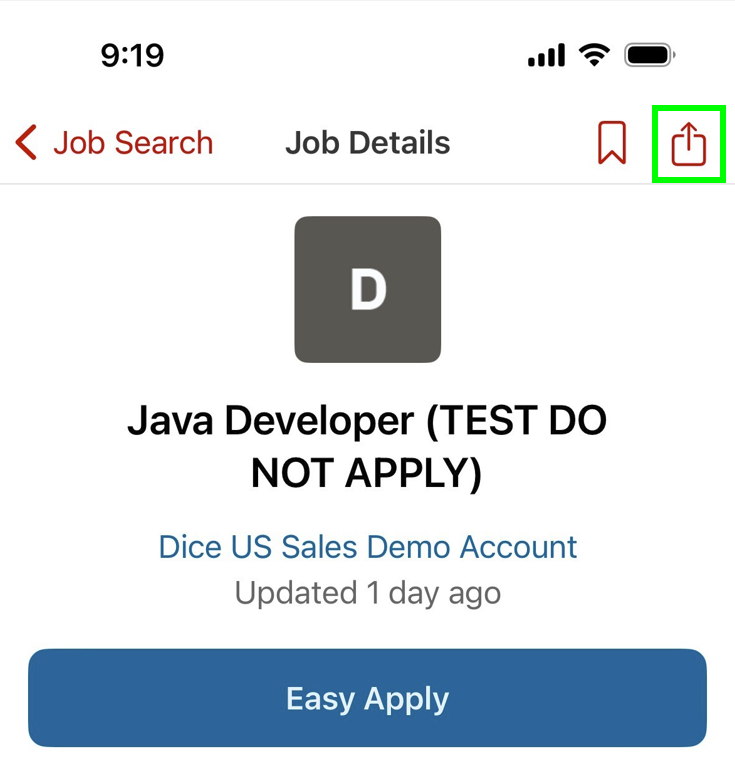This screenshot has height=776, width=735.
Task: Tap the Easy Apply button
Action: 367,698
